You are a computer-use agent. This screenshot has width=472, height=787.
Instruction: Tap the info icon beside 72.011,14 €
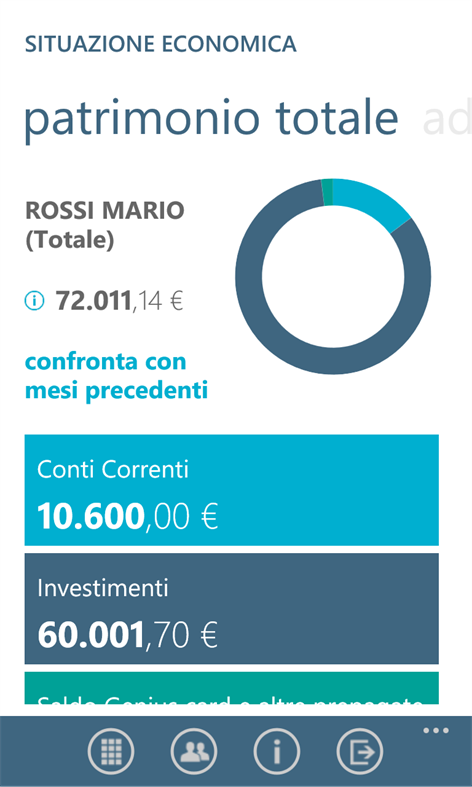[x=35, y=301]
